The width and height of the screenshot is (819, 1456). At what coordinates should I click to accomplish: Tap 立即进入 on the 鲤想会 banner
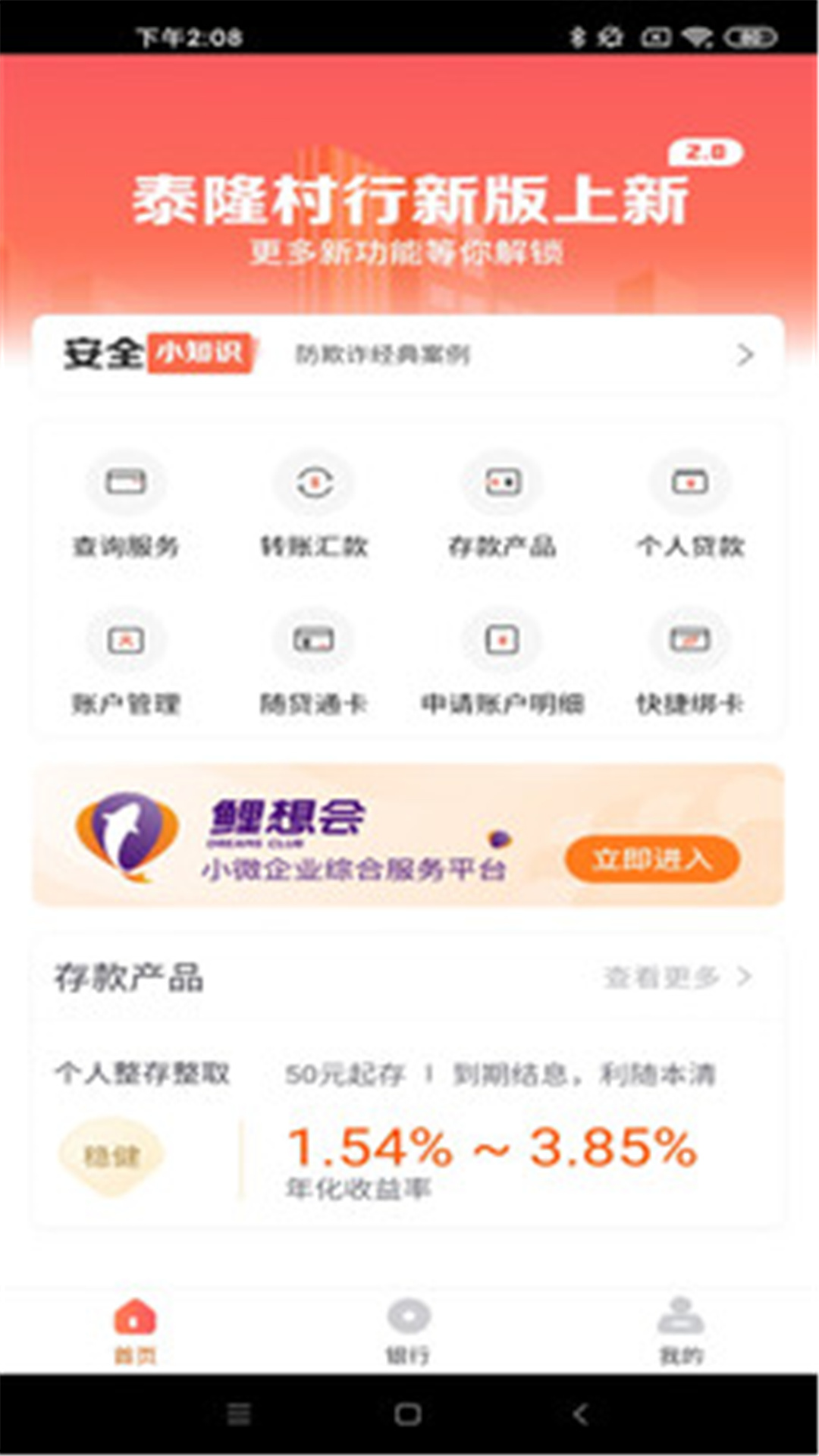652,859
